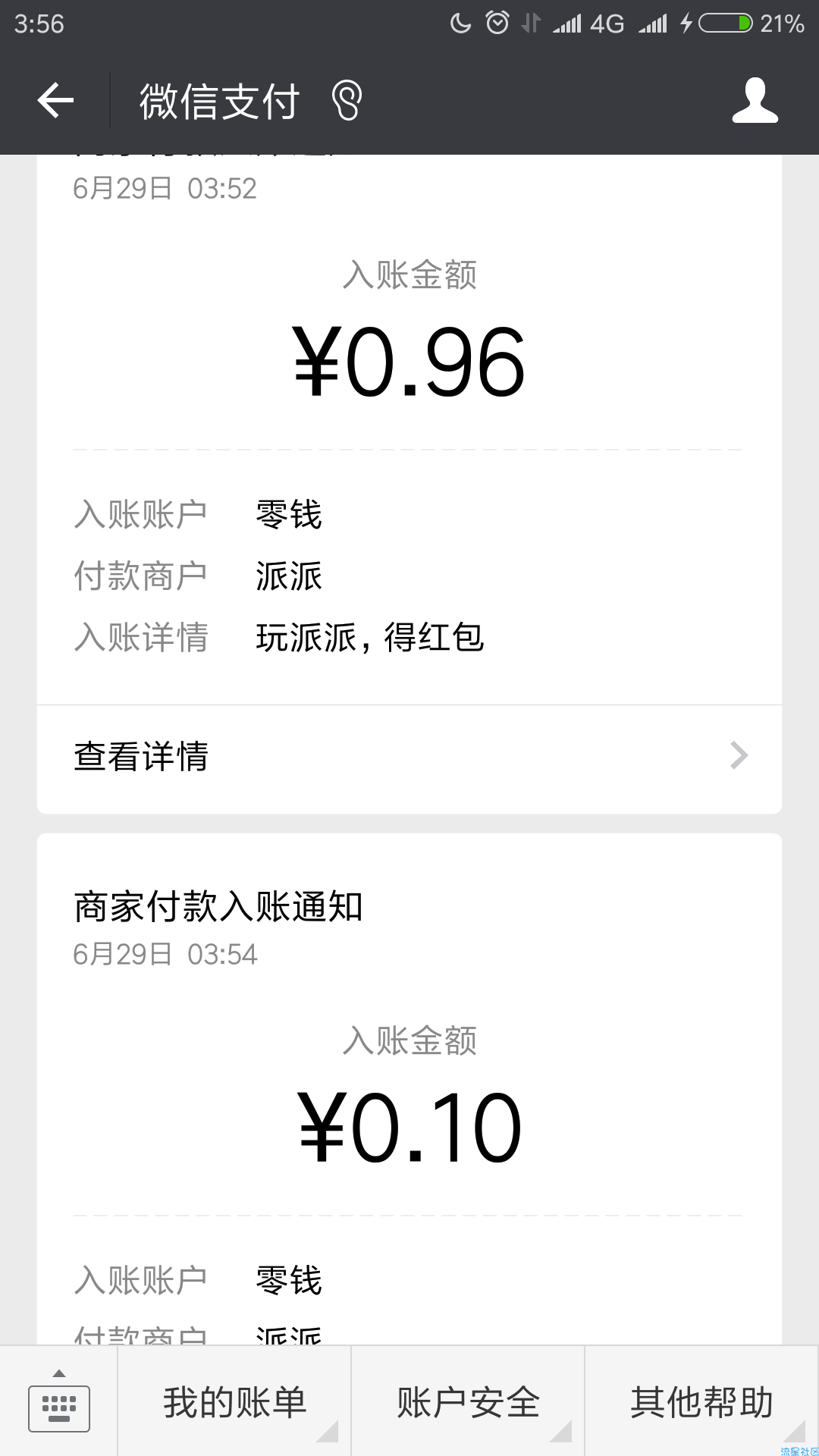Open the 我的账单 menu
The image size is (819, 1456).
point(234,1403)
